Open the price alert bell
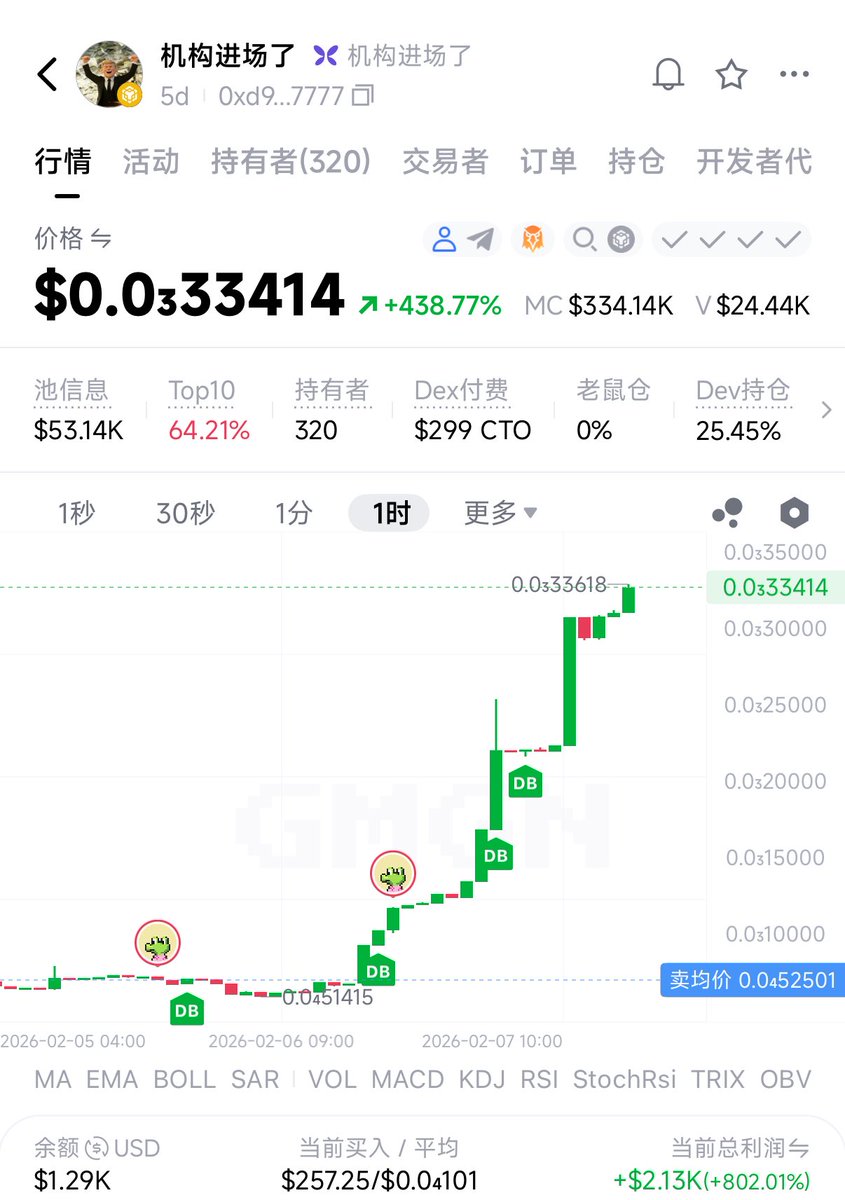 click(668, 75)
